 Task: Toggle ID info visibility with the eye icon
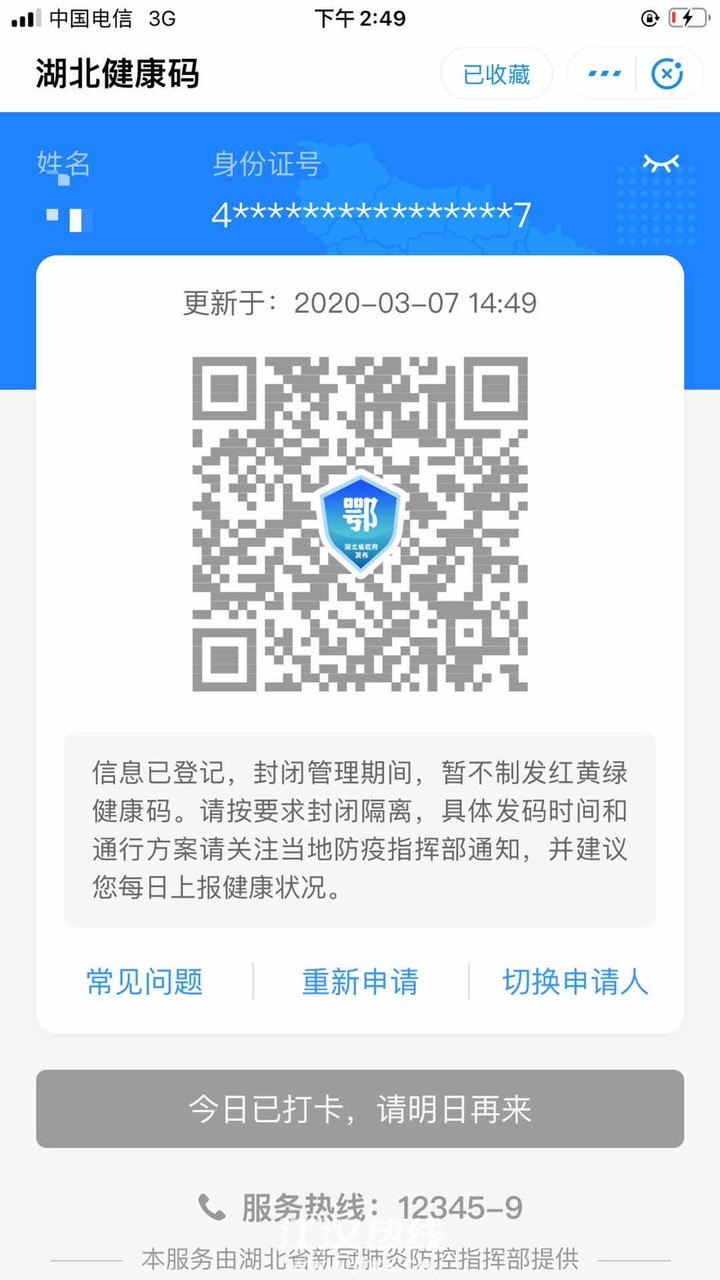660,163
